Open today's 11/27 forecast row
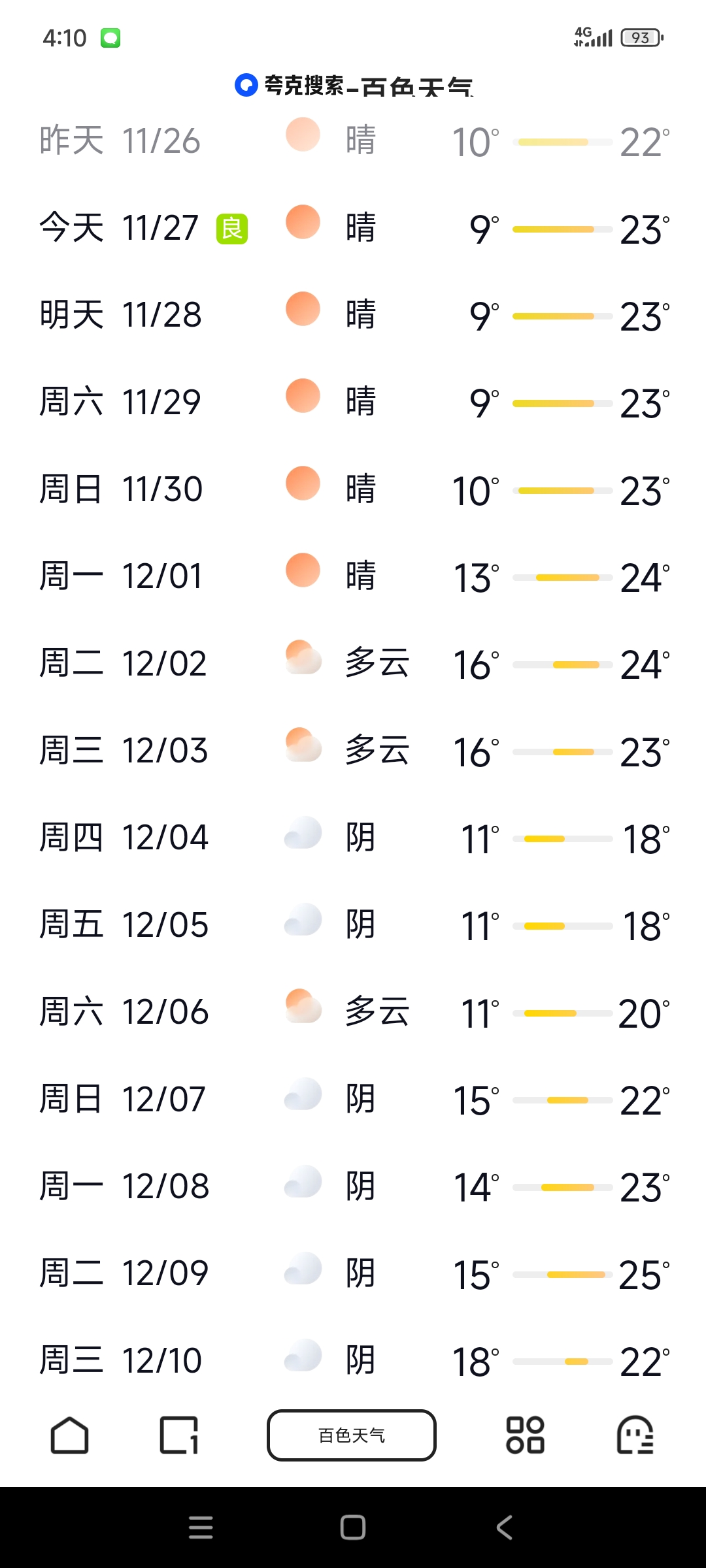Image resolution: width=706 pixels, height=1568 pixels. point(353,229)
